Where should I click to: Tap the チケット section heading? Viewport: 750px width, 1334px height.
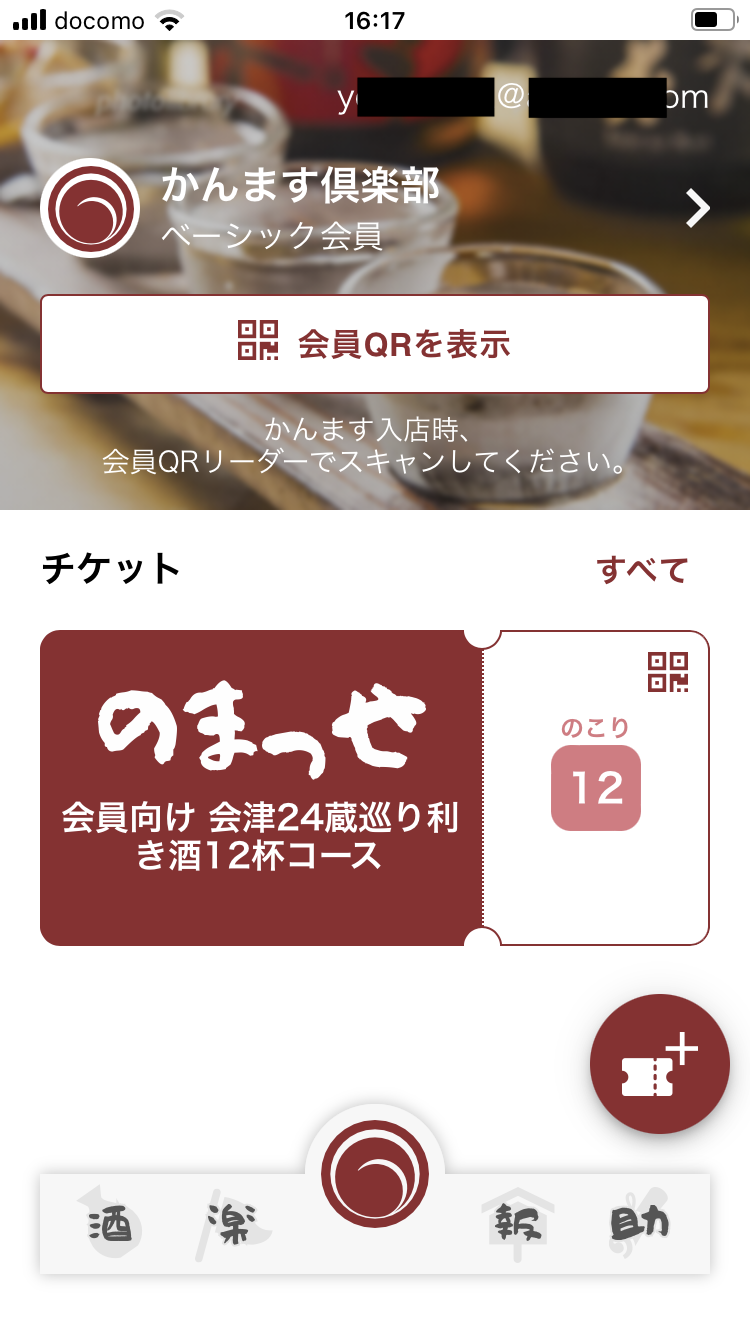112,568
